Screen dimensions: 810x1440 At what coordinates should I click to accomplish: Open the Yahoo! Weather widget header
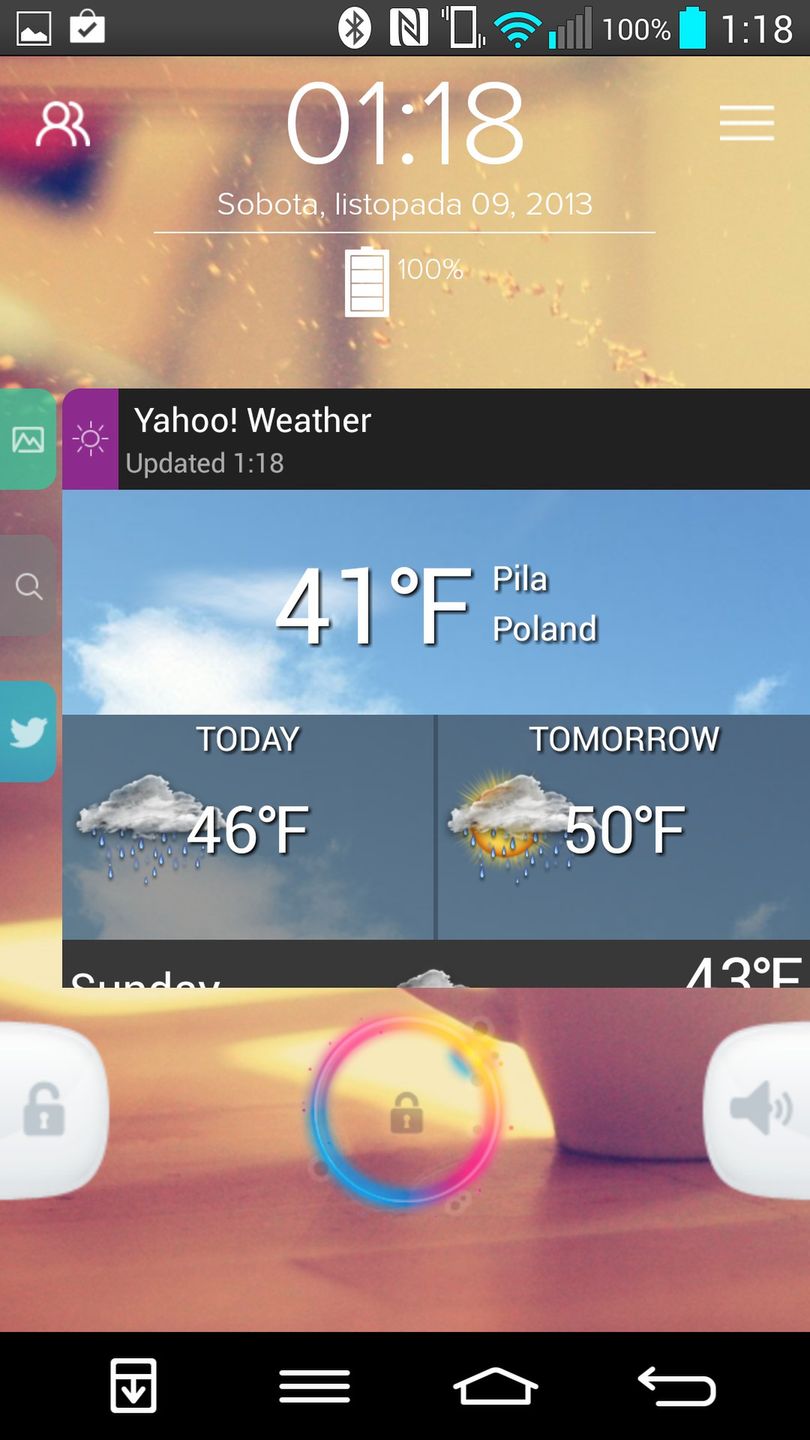point(435,440)
